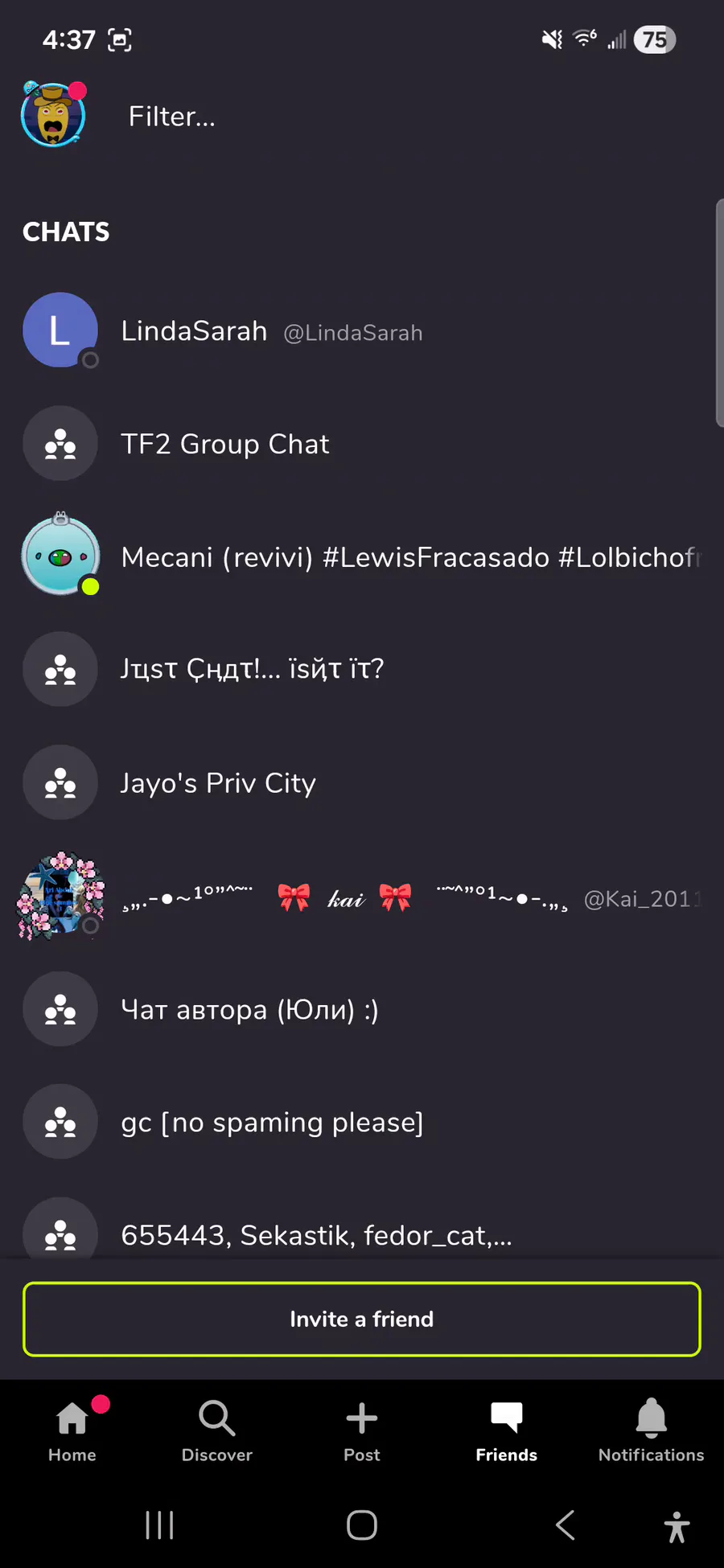Open the profile avatar at top
This screenshot has width=724, height=1568.
[x=53, y=115]
